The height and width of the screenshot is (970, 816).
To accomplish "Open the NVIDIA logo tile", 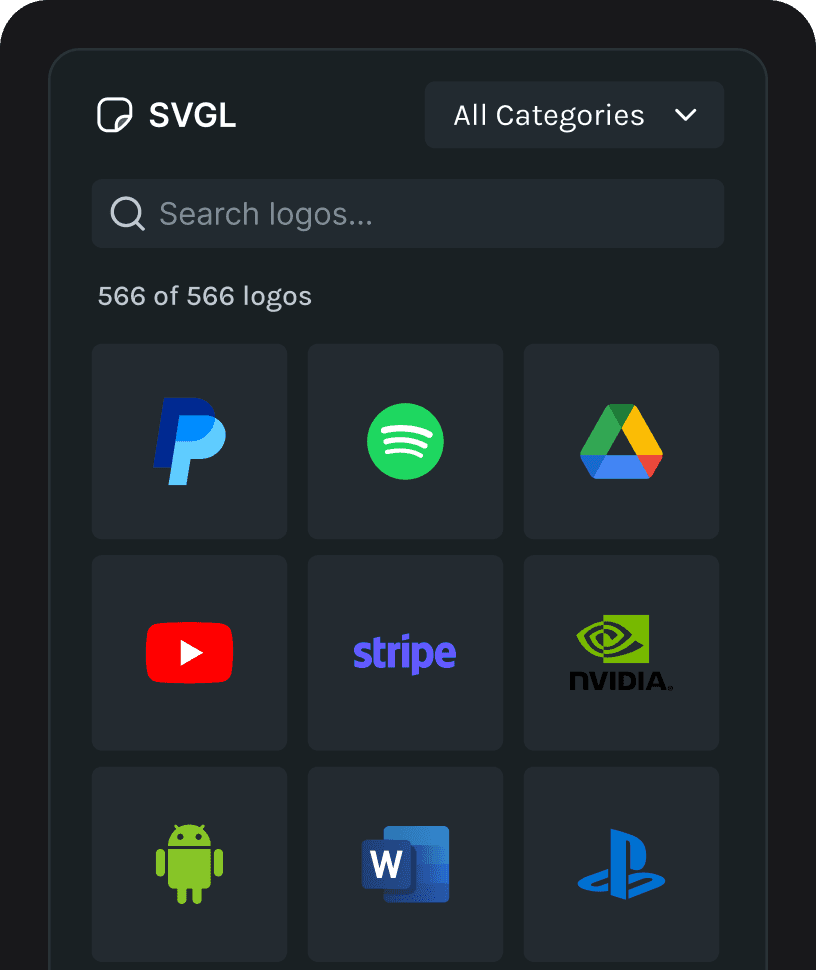I will 621,653.
